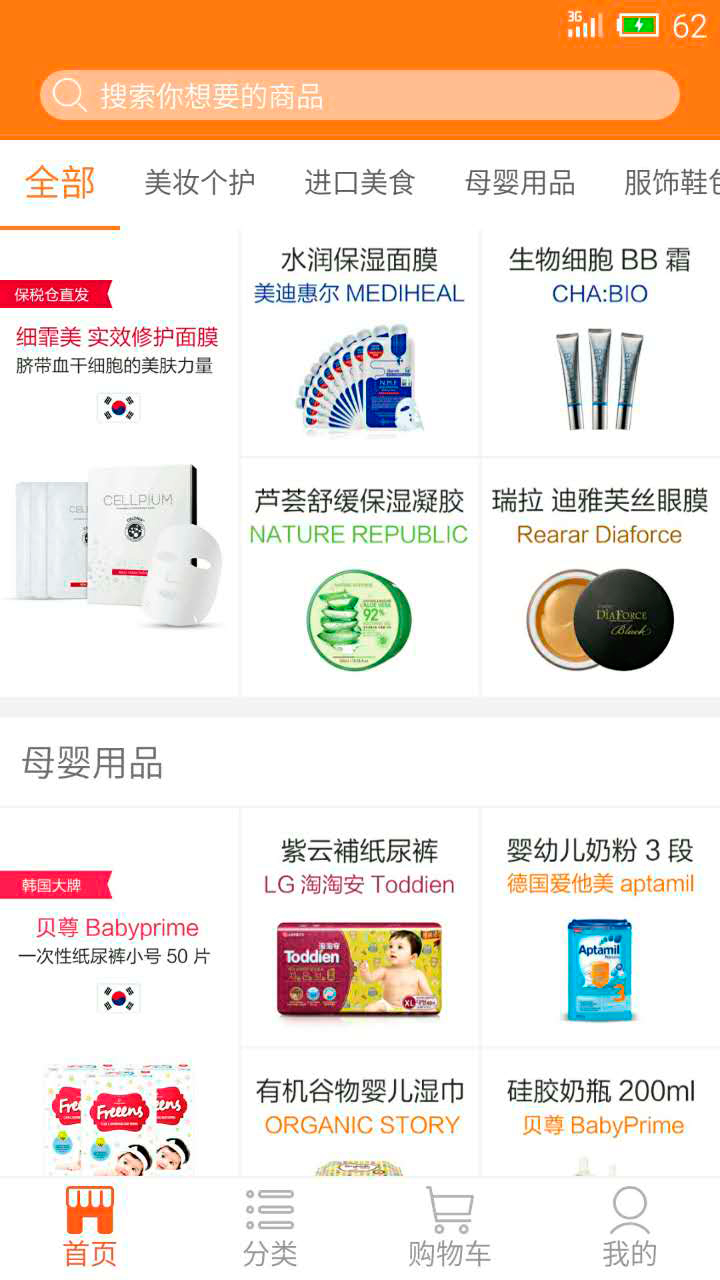Go to the 我的 profile tab

tap(630, 1228)
